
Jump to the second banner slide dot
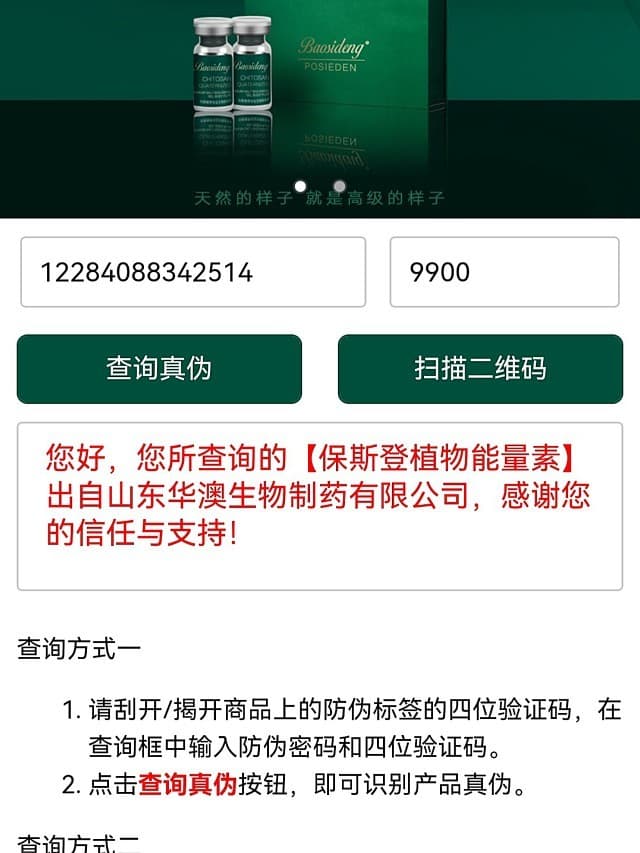pos(339,186)
